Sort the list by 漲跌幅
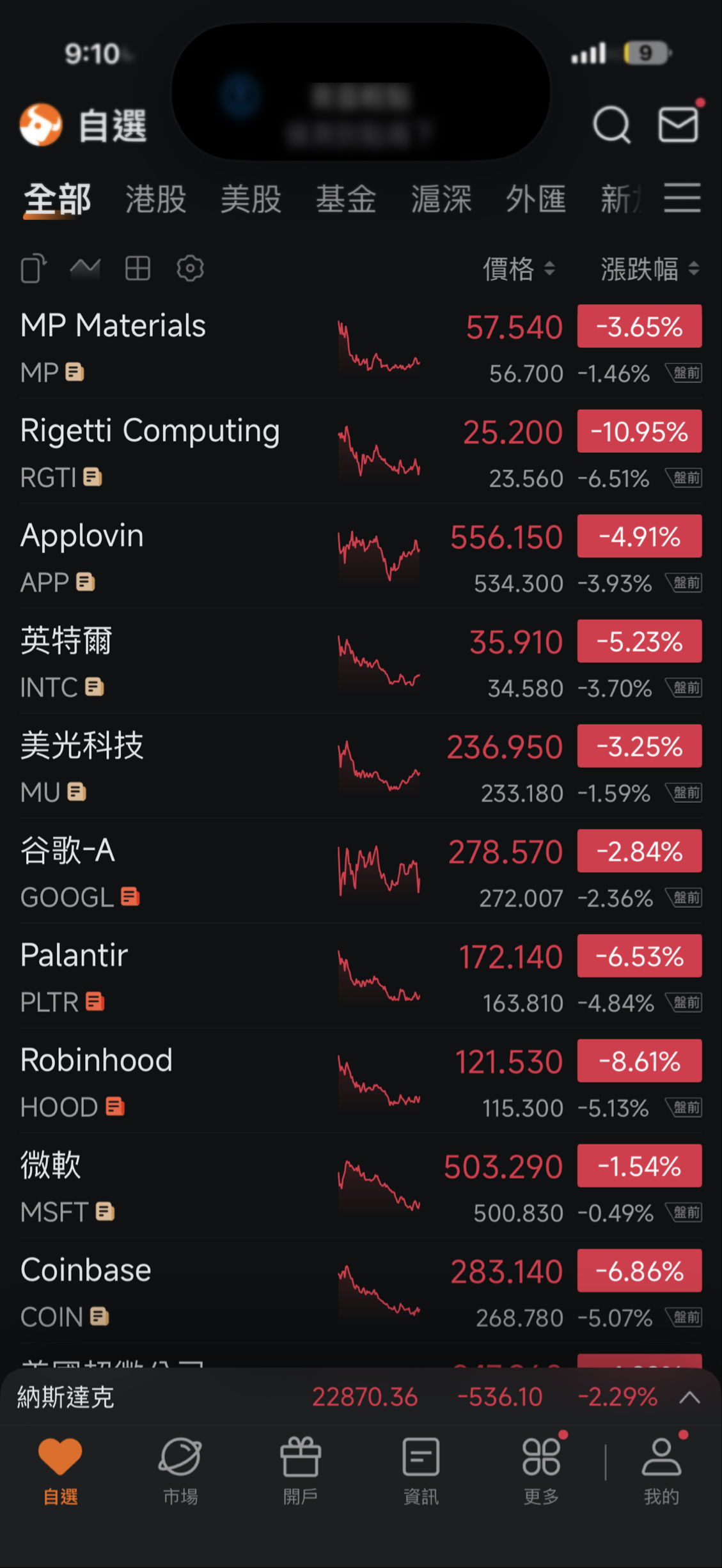This screenshot has height=1568, width=722. (649, 269)
